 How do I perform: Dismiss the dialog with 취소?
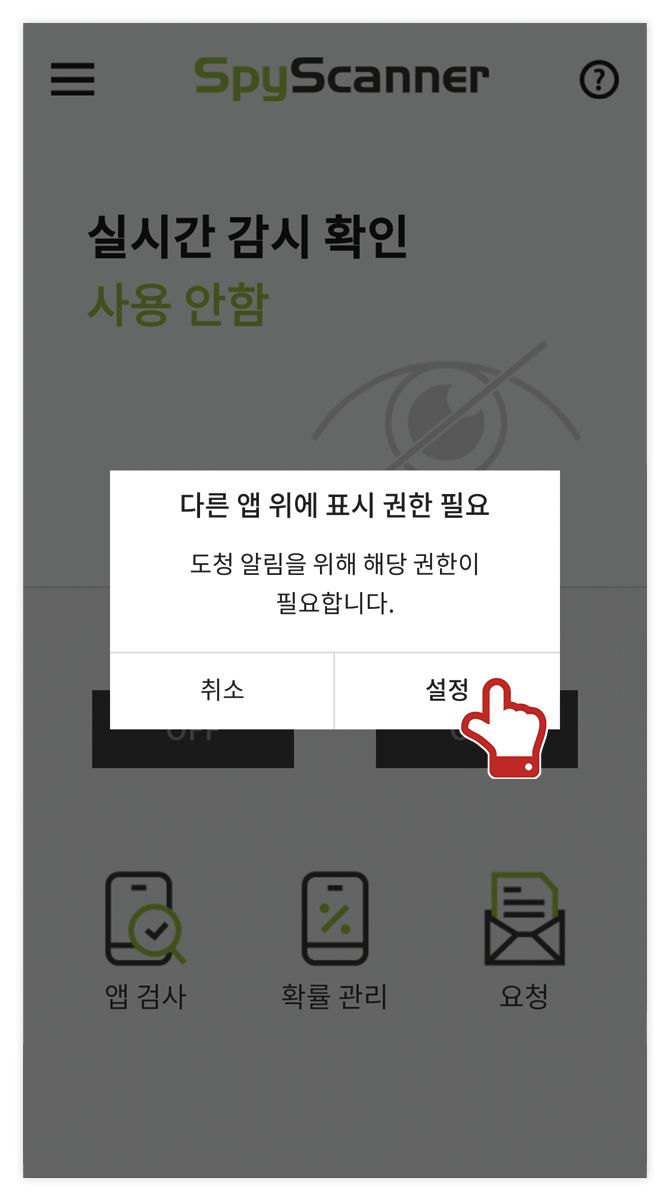point(222,690)
